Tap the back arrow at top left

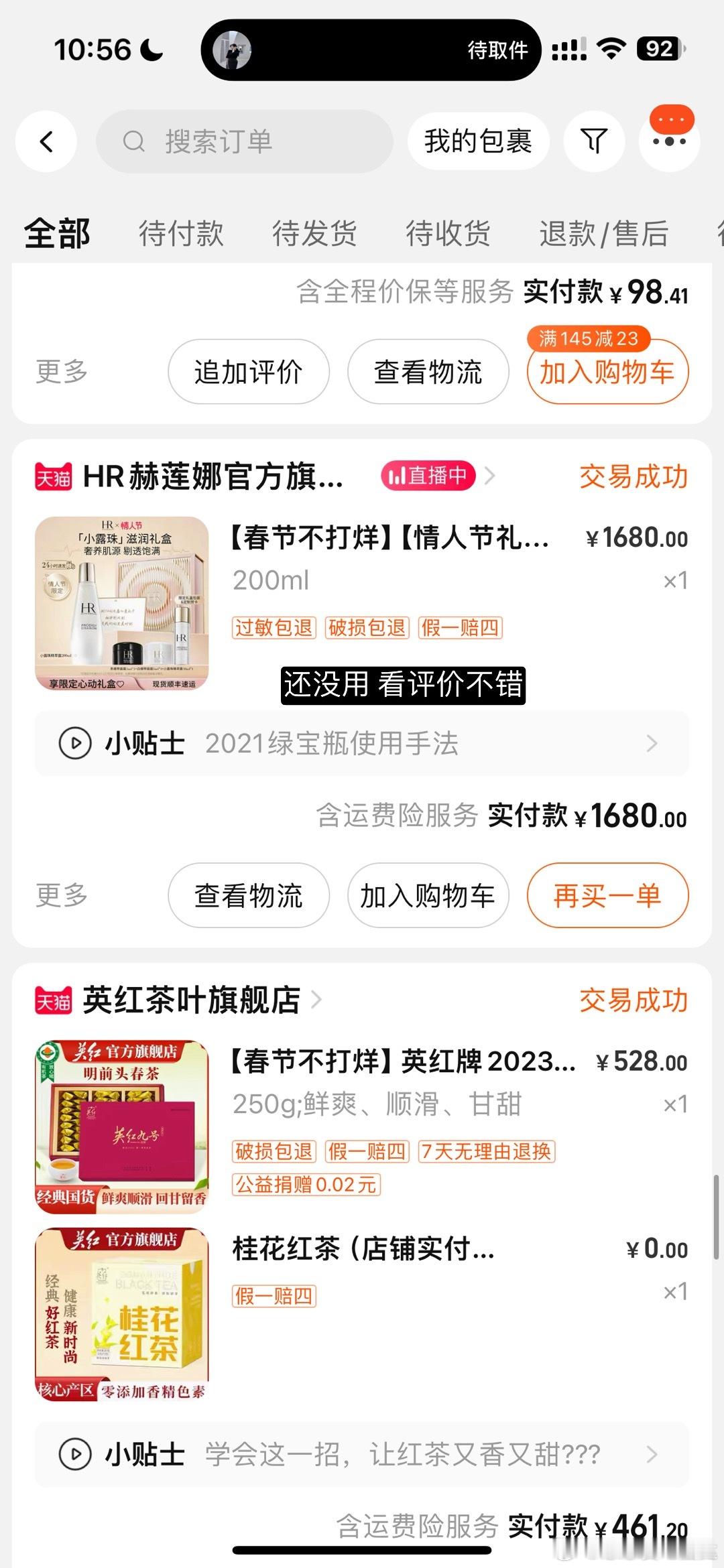45,141
